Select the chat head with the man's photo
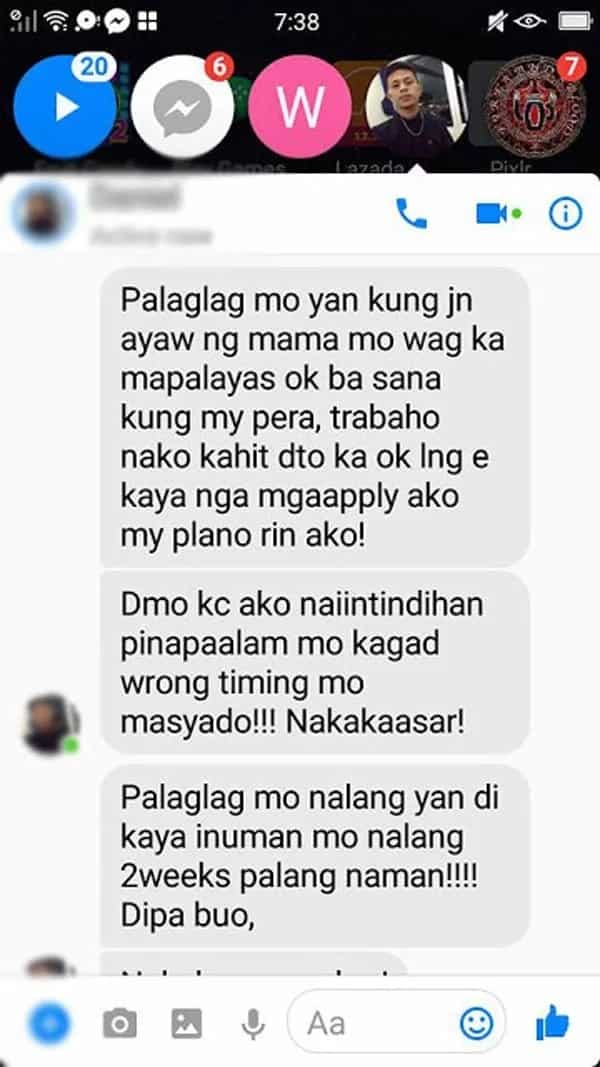This screenshot has height=1067, width=600. (x=416, y=106)
